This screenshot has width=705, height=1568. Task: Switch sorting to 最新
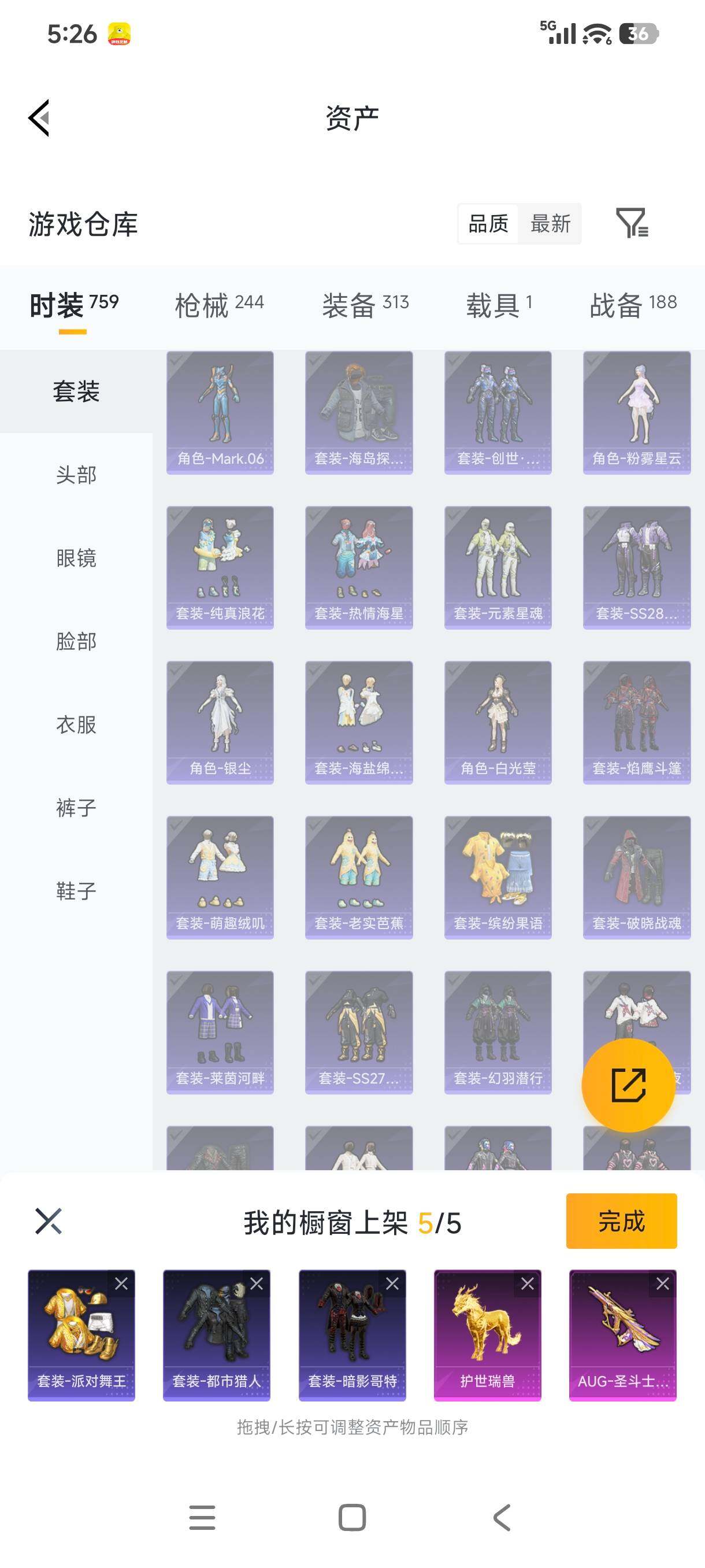coord(551,223)
